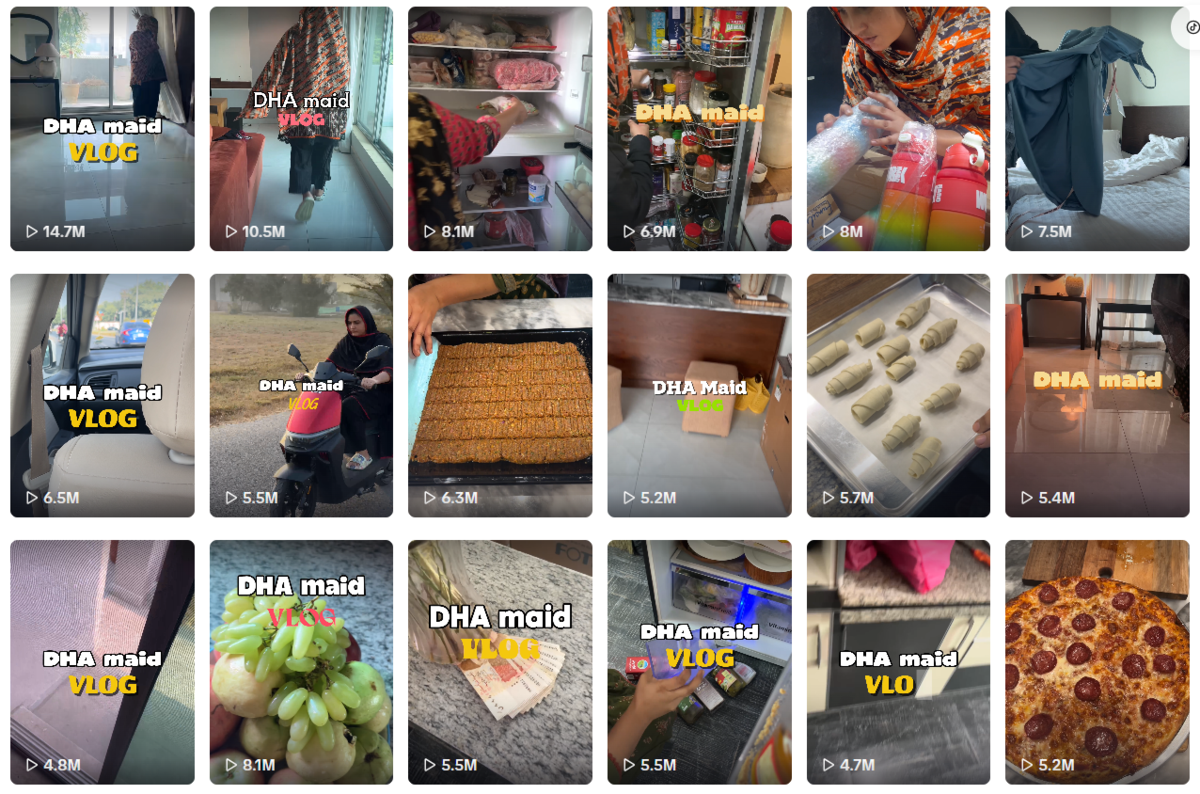Open the open-fridge video with 8.1M views
Viewport: 1200px width, 794px height.
tap(500, 128)
